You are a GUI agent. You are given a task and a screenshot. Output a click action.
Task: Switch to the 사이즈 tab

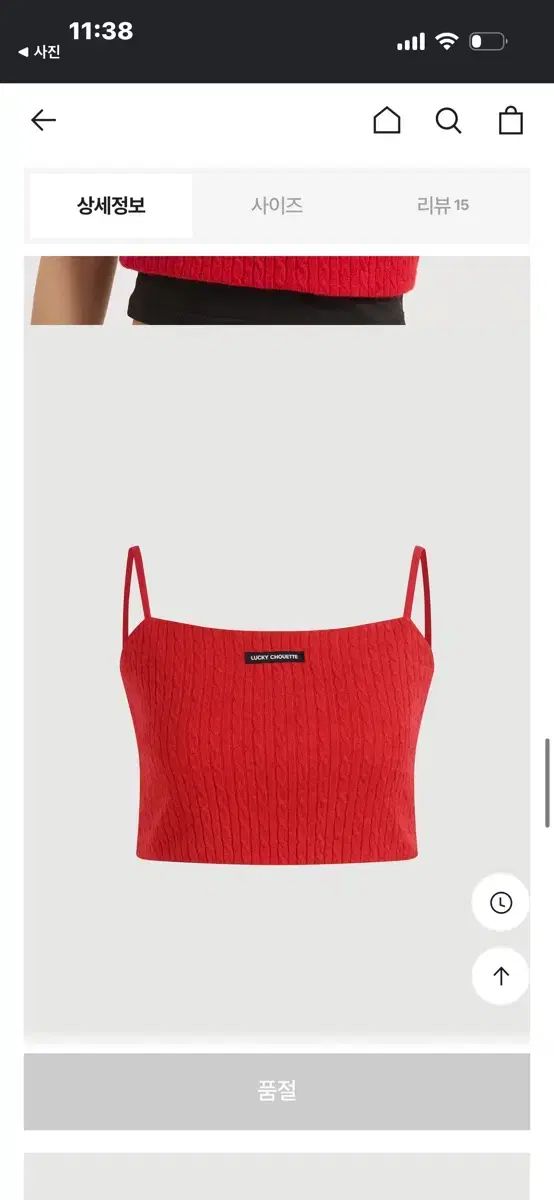pos(277,206)
